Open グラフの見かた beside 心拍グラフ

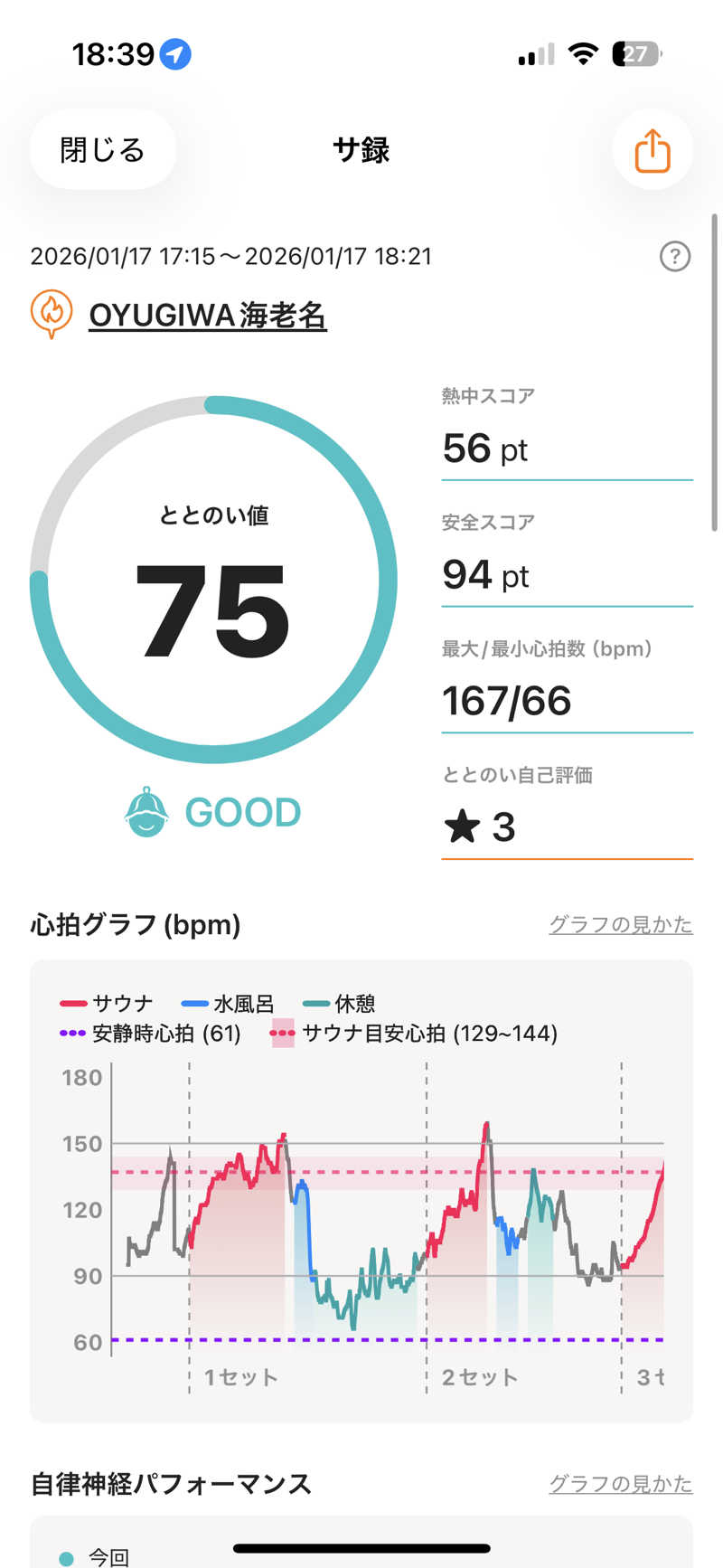coord(620,924)
